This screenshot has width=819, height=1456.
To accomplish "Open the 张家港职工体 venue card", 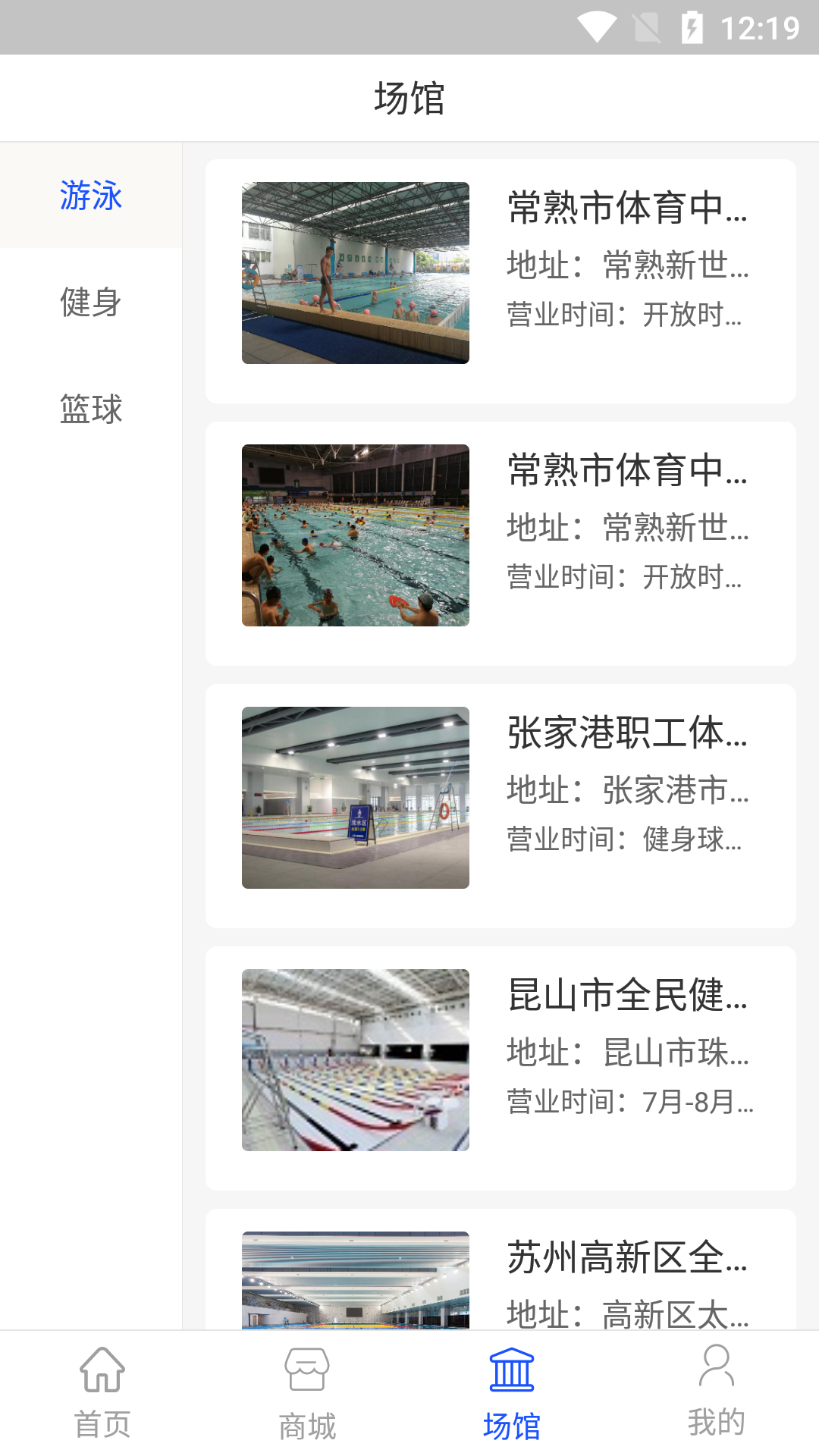I will pos(500,806).
